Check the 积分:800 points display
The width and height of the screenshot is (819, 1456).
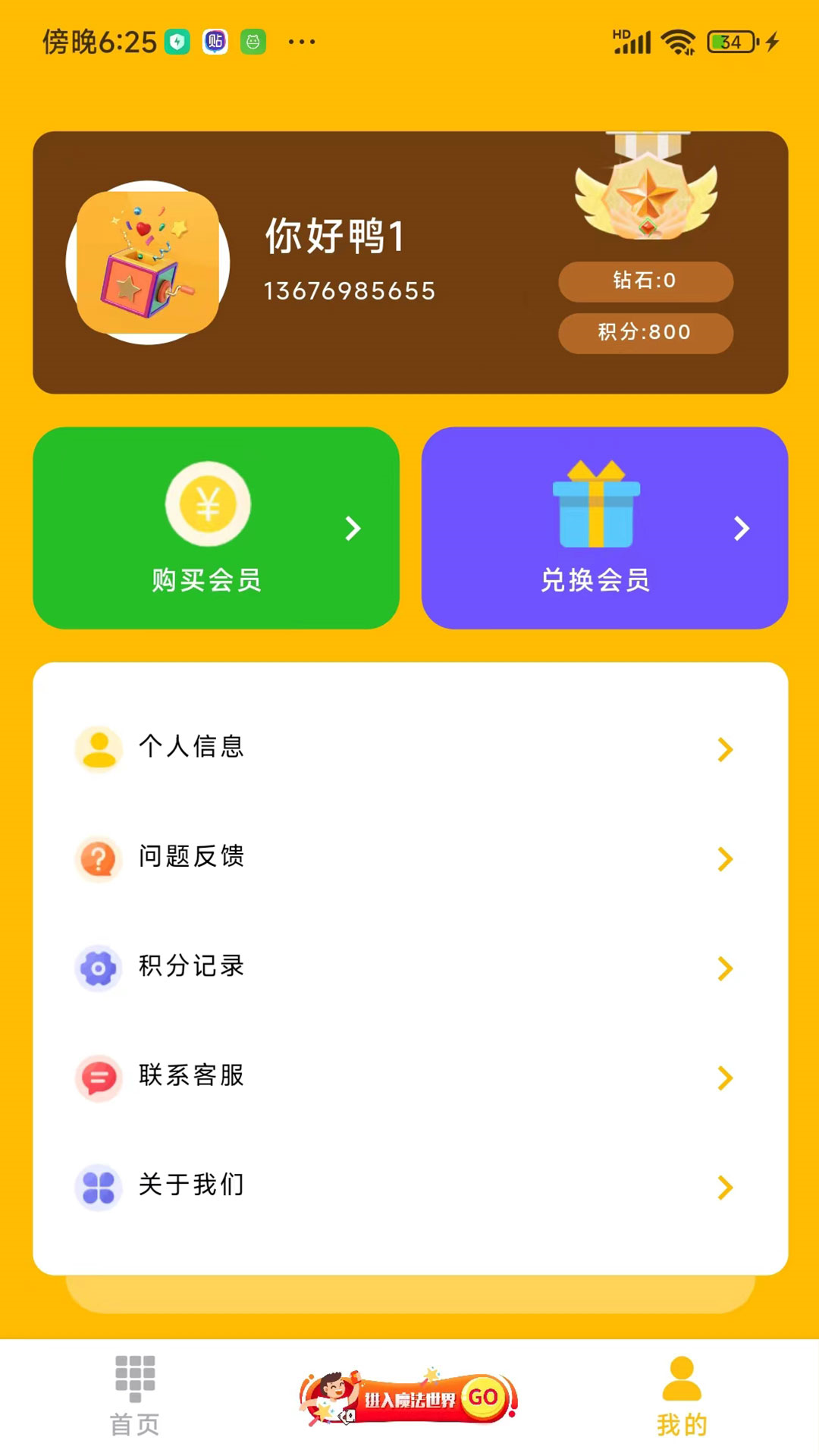tap(645, 332)
